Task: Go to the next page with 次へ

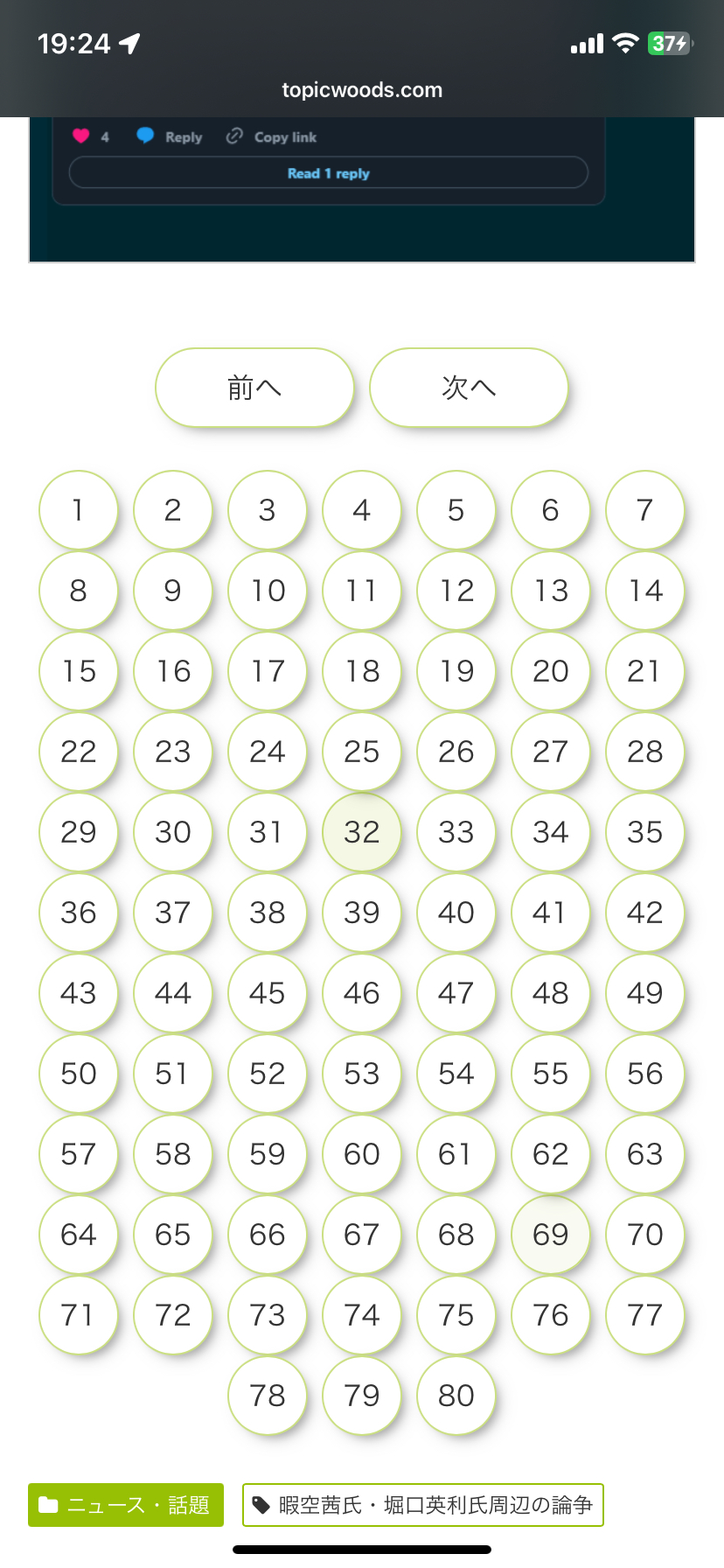Action: [469, 388]
